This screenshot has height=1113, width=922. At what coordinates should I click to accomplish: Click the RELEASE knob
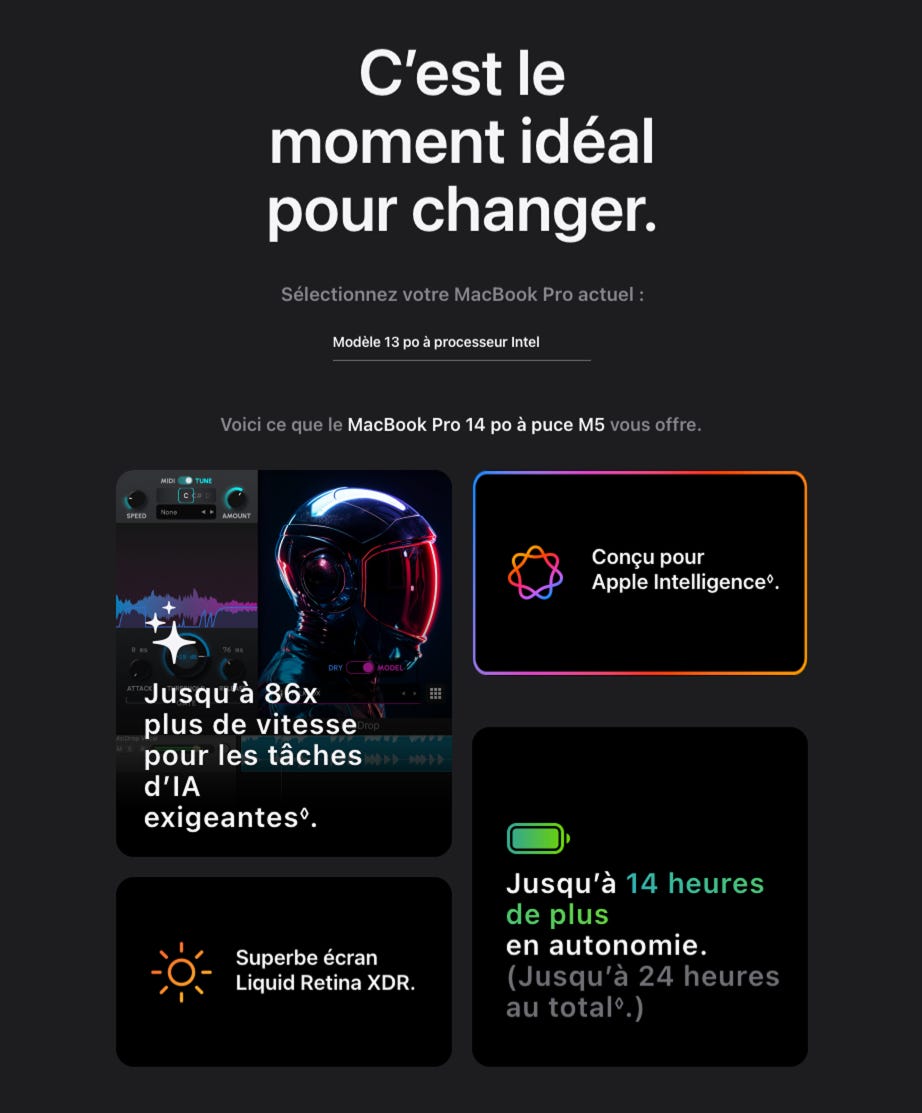click(x=231, y=667)
